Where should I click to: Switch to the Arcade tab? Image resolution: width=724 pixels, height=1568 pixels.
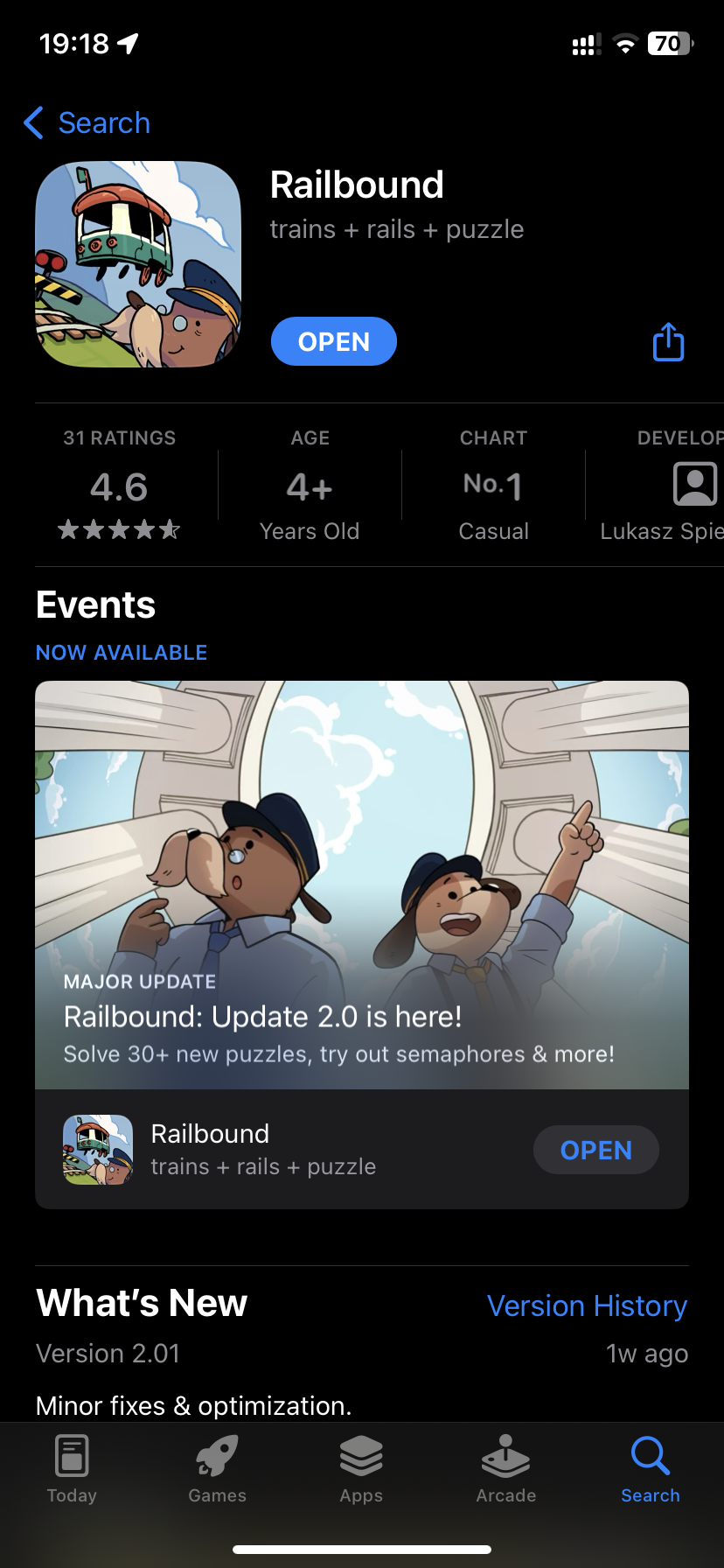coord(506,1470)
